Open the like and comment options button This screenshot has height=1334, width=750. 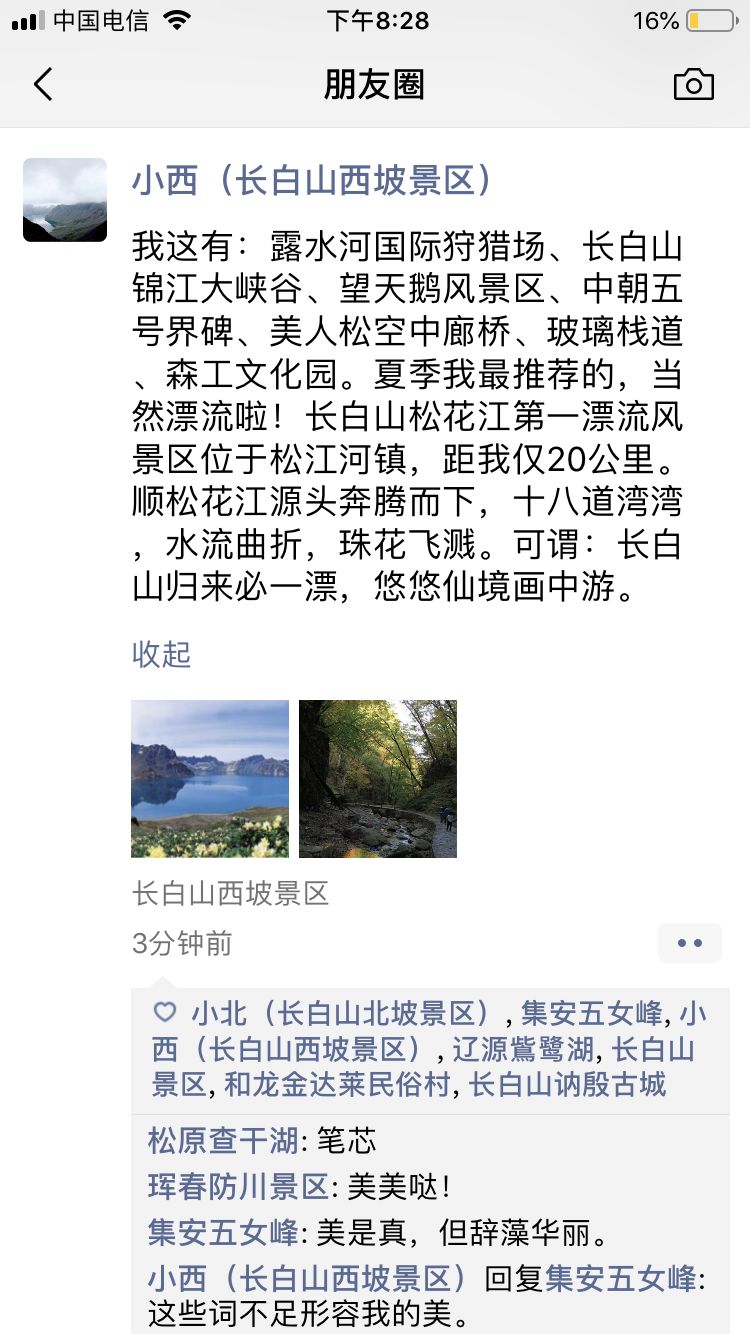pyautogui.click(x=690, y=943)
